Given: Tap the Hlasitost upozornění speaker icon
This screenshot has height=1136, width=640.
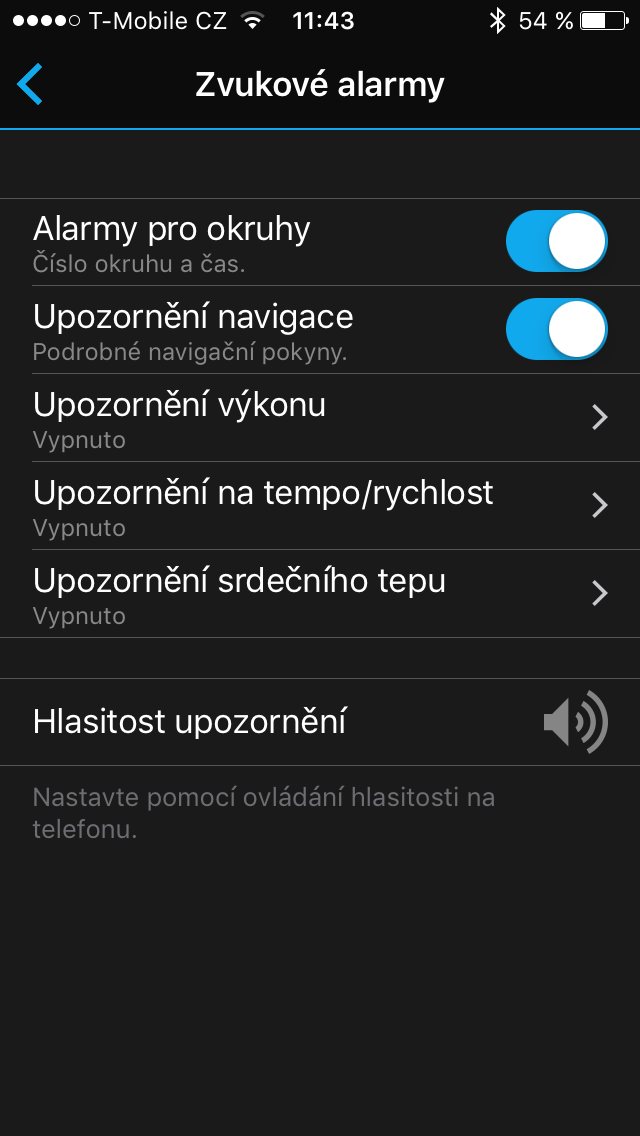Looking at the screenshot, I should [575, 722].
